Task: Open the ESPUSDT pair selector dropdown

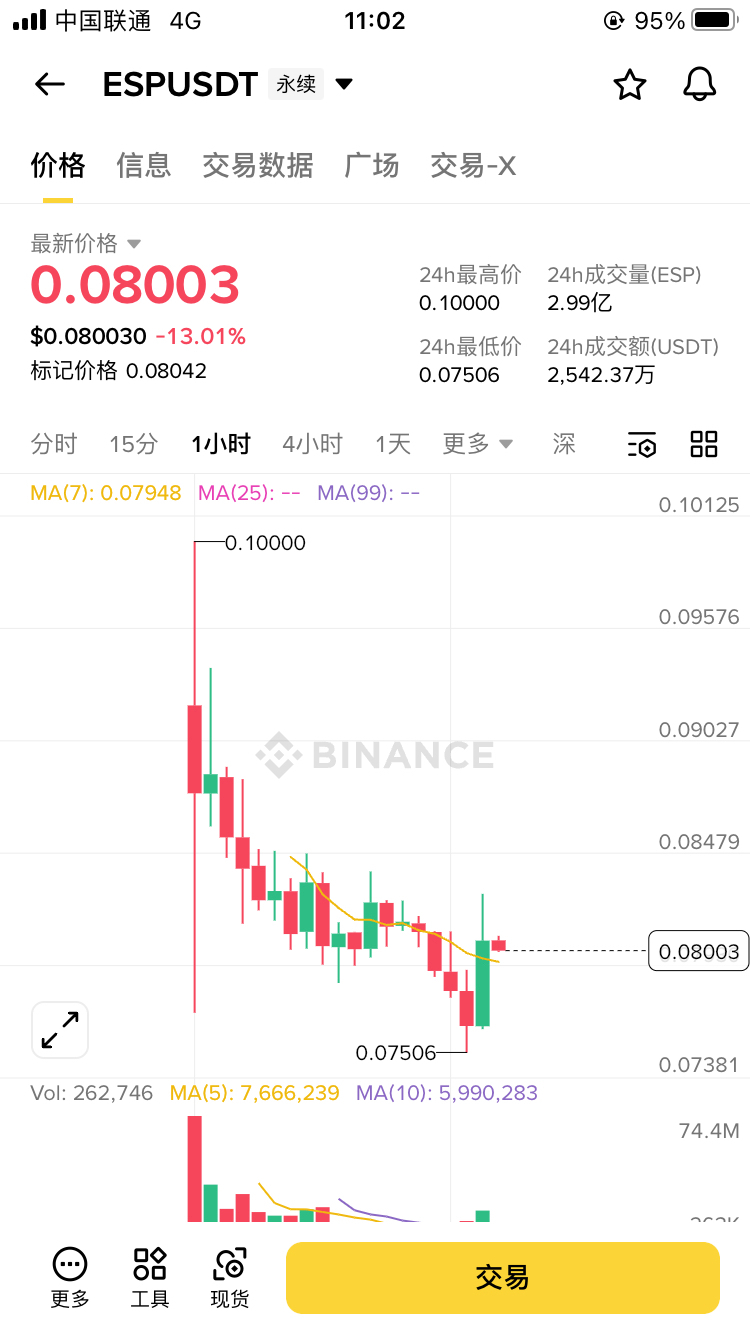Action: (343, 85)
